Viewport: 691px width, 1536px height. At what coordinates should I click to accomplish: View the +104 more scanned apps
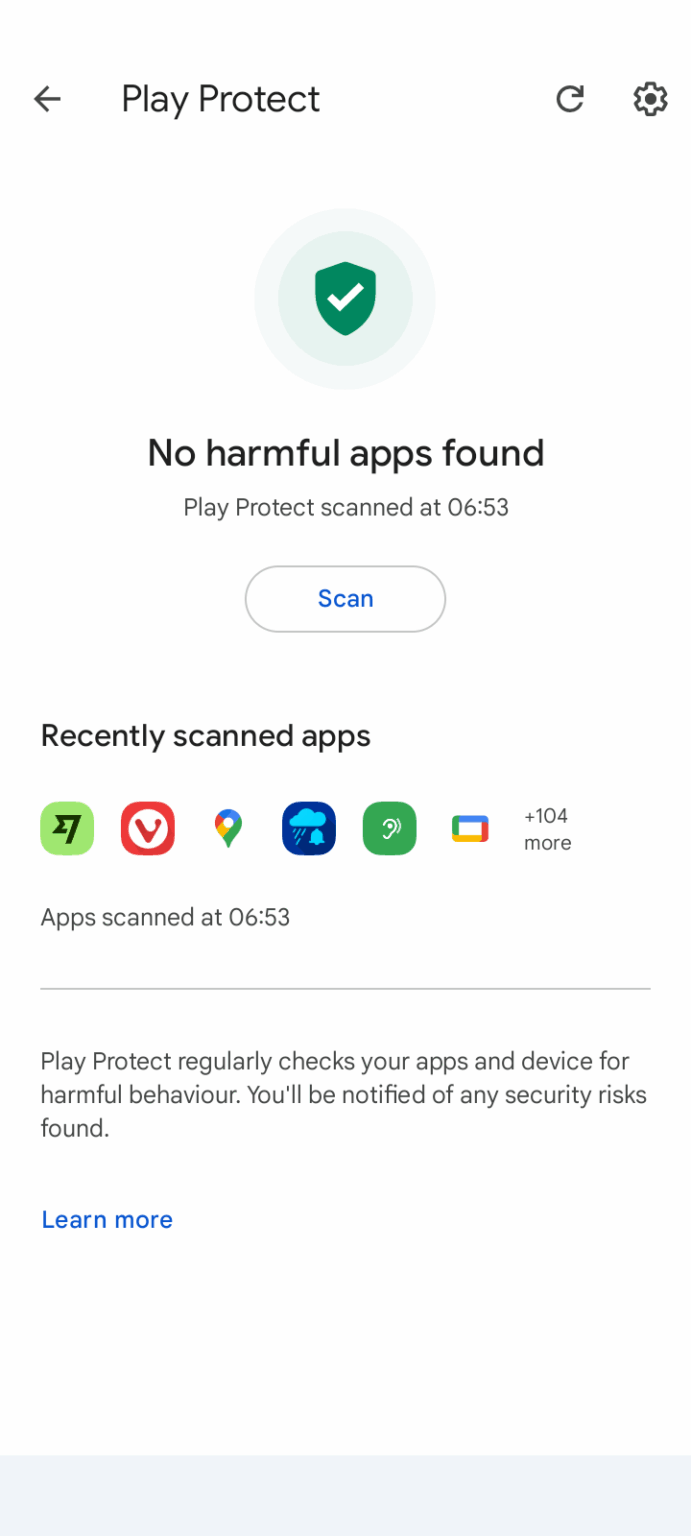click(x=547, y=829)
